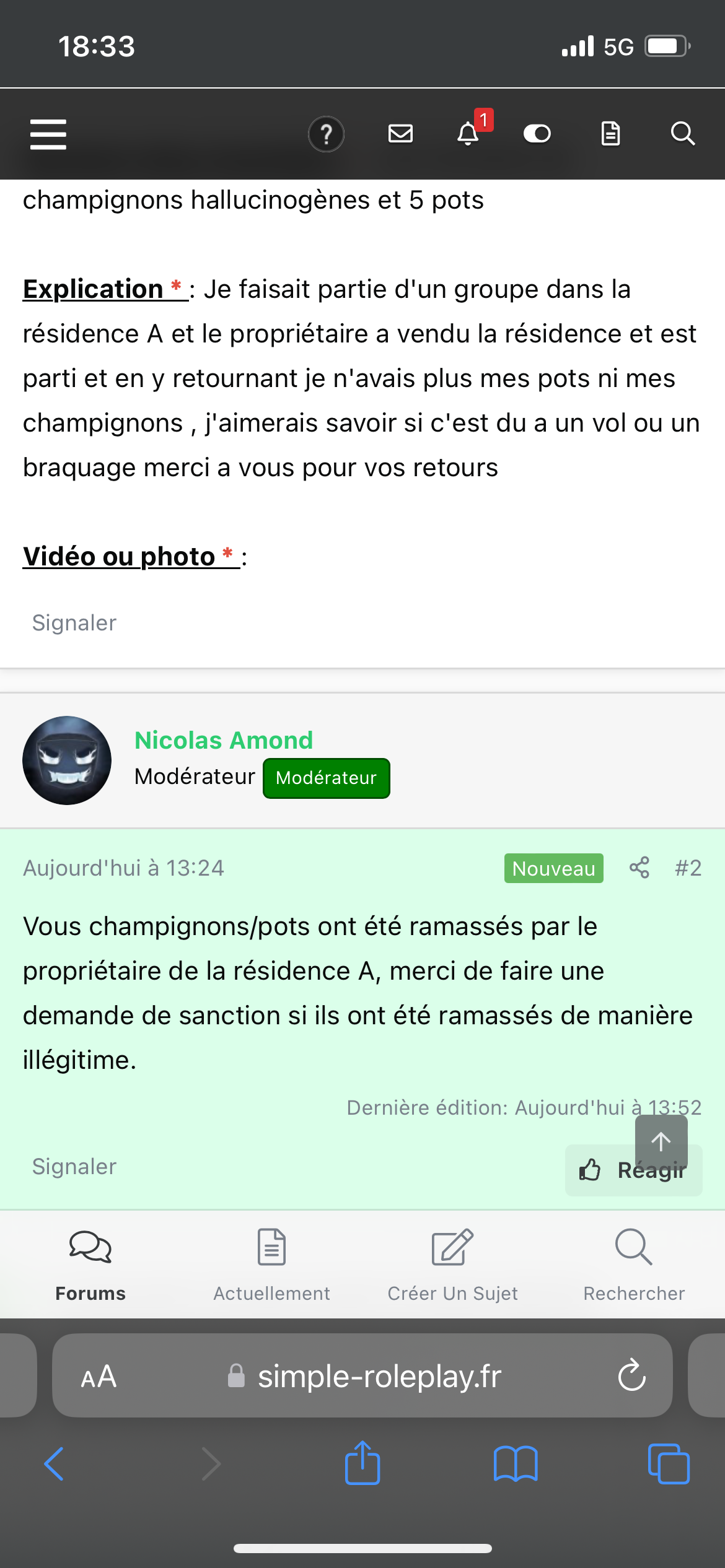Screen dimensions: 725x1568
Task: Tap the search magnifier in the header
Action: click(683, 134)
